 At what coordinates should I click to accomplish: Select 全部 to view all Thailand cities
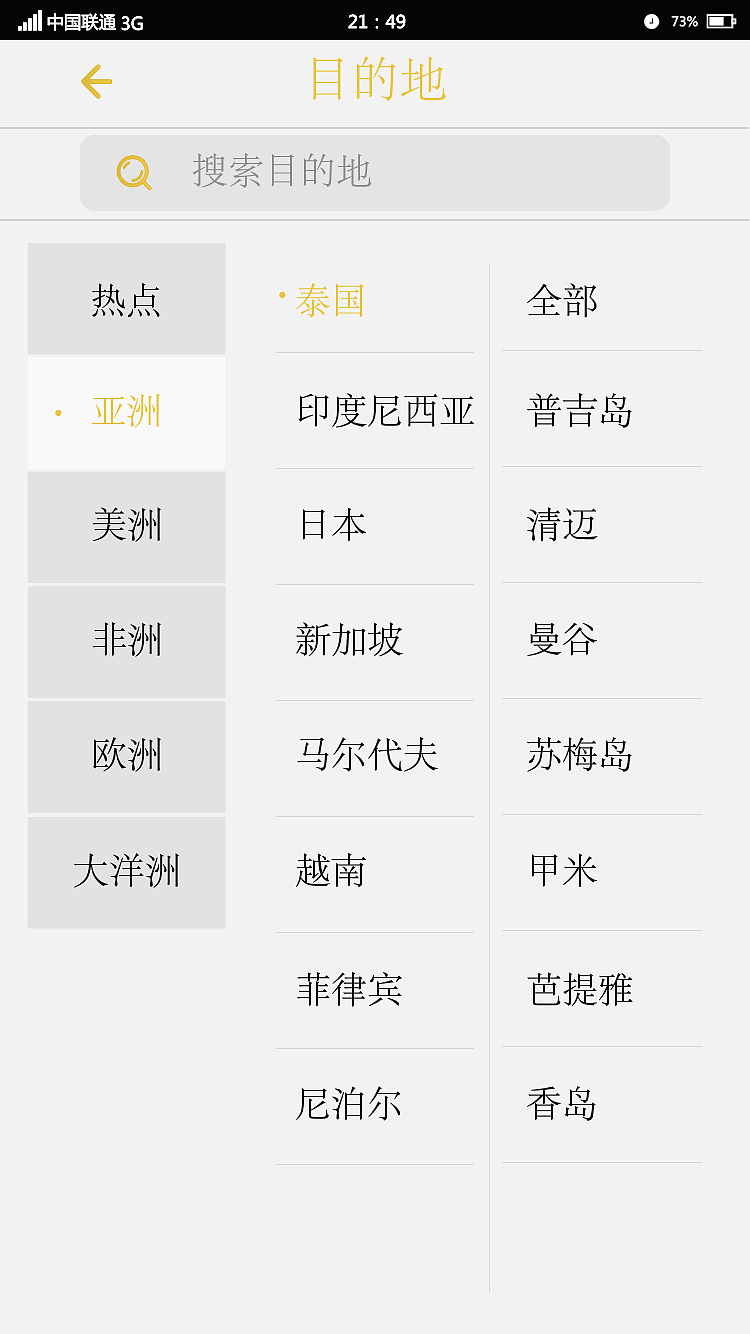560,302
